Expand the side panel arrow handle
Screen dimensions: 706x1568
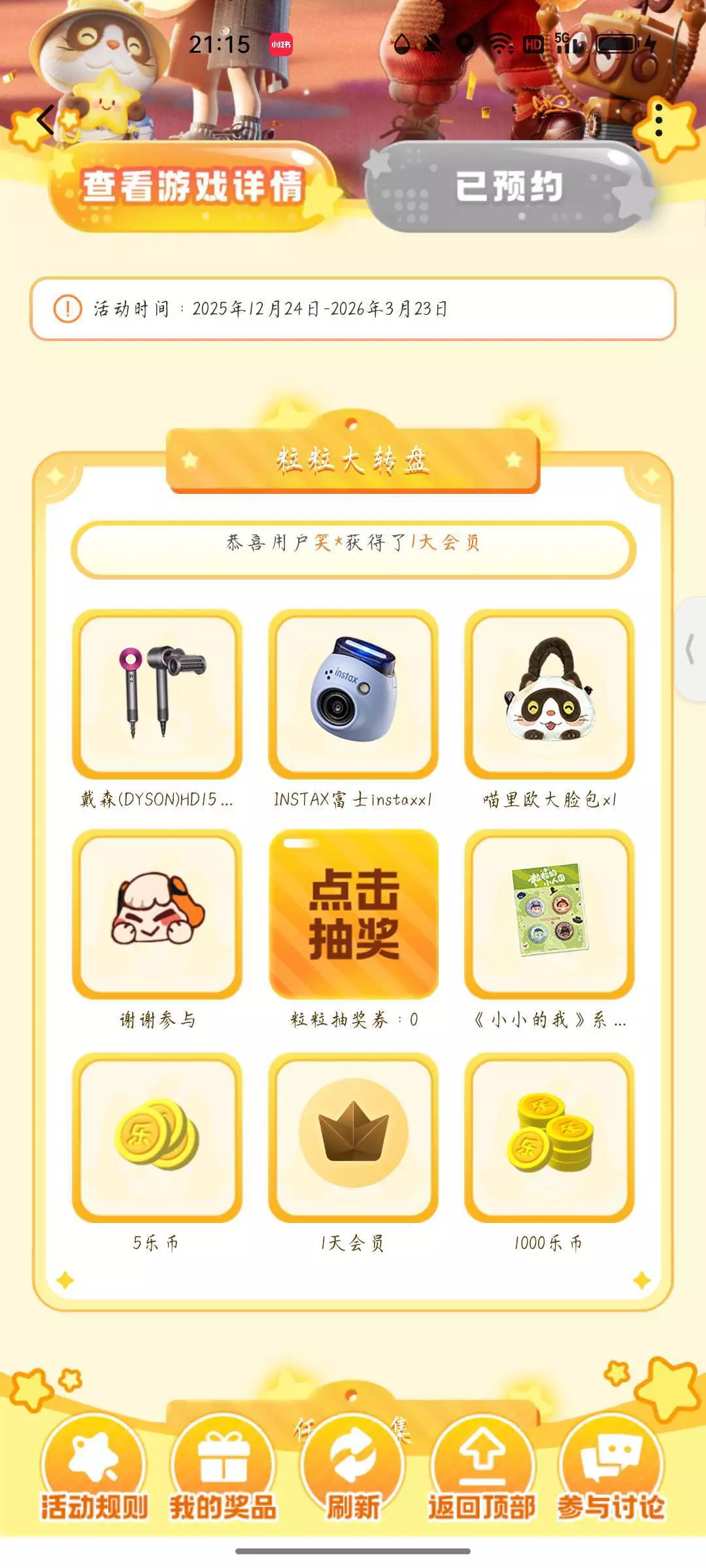(690, 649)
